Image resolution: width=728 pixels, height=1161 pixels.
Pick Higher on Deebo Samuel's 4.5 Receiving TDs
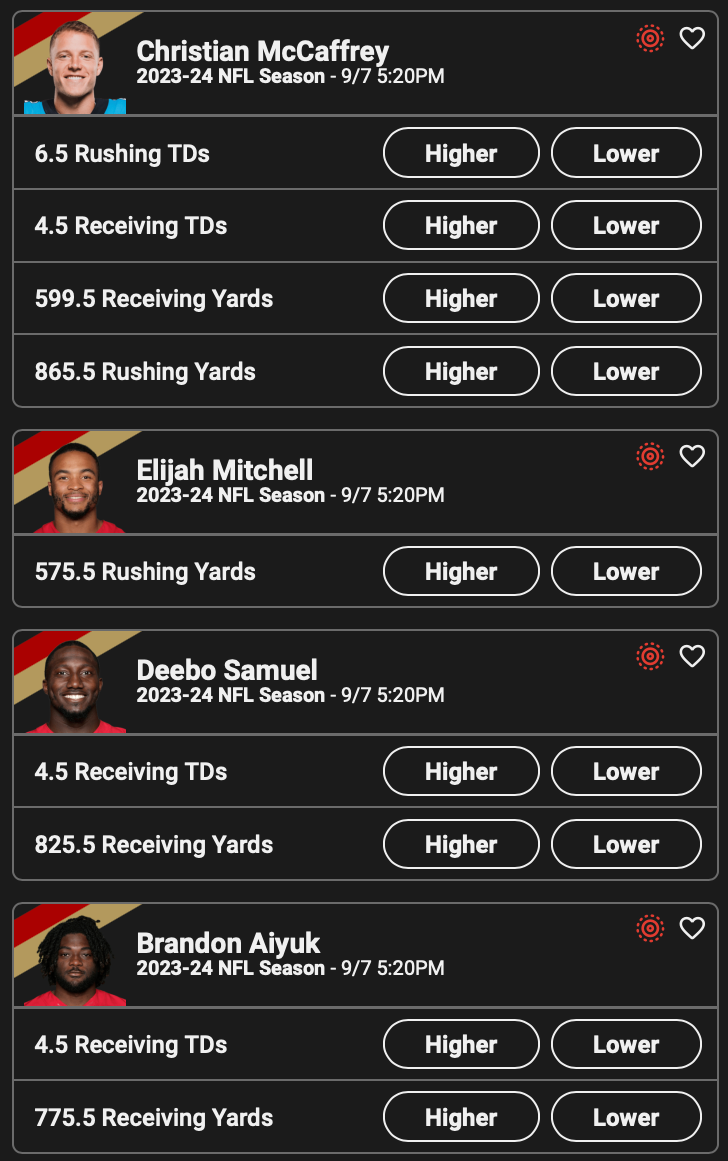[461, 772]
